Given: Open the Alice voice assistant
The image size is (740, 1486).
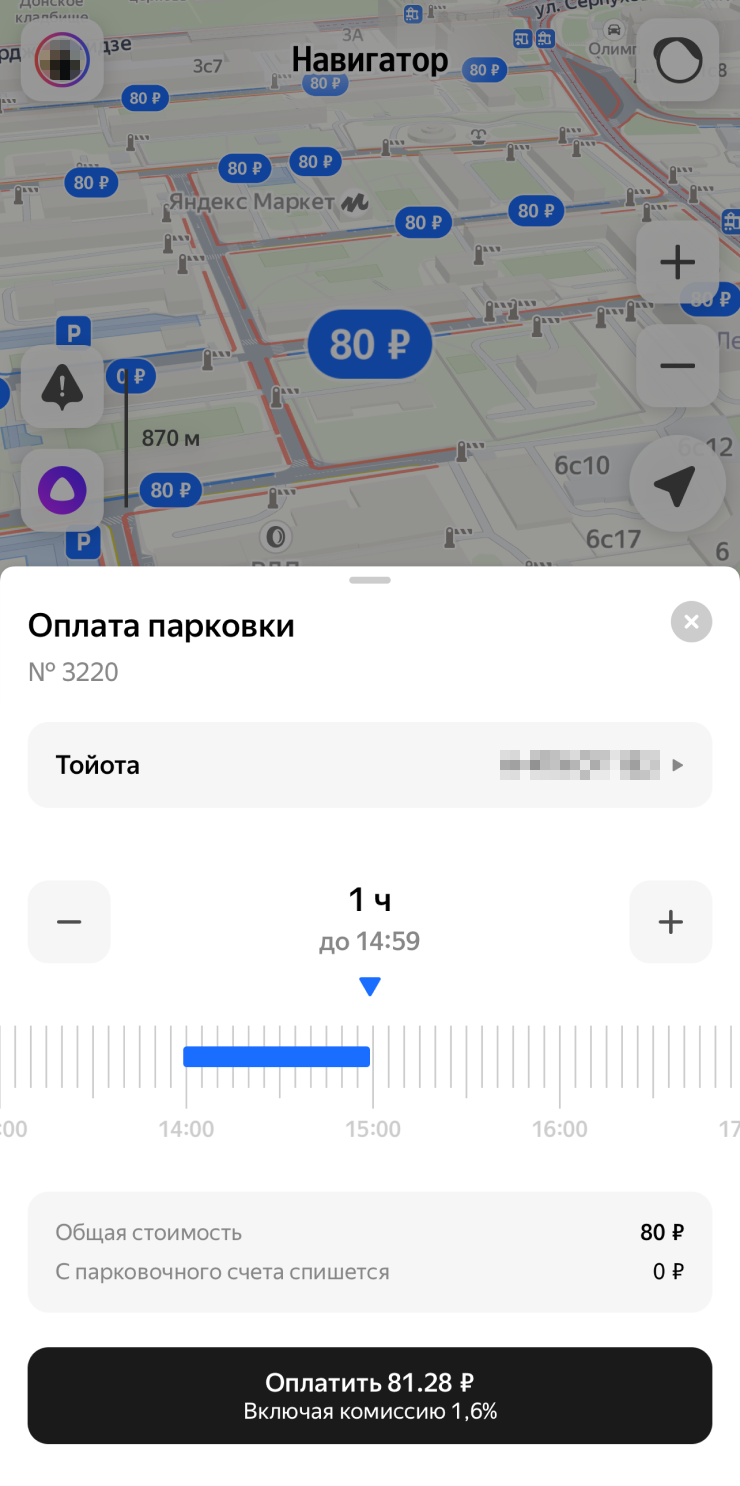Looking at the screenshot, I should [x=62, y=491].
